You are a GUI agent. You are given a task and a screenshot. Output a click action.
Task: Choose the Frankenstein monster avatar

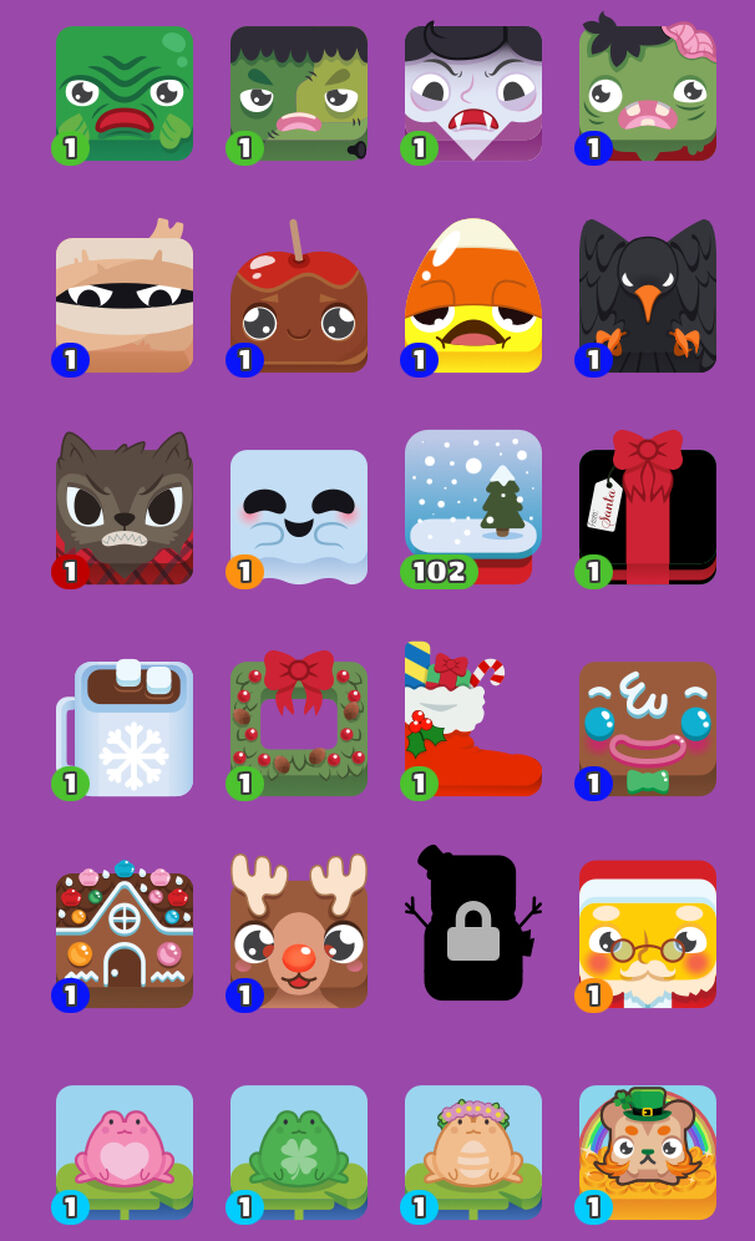point(298,94)
